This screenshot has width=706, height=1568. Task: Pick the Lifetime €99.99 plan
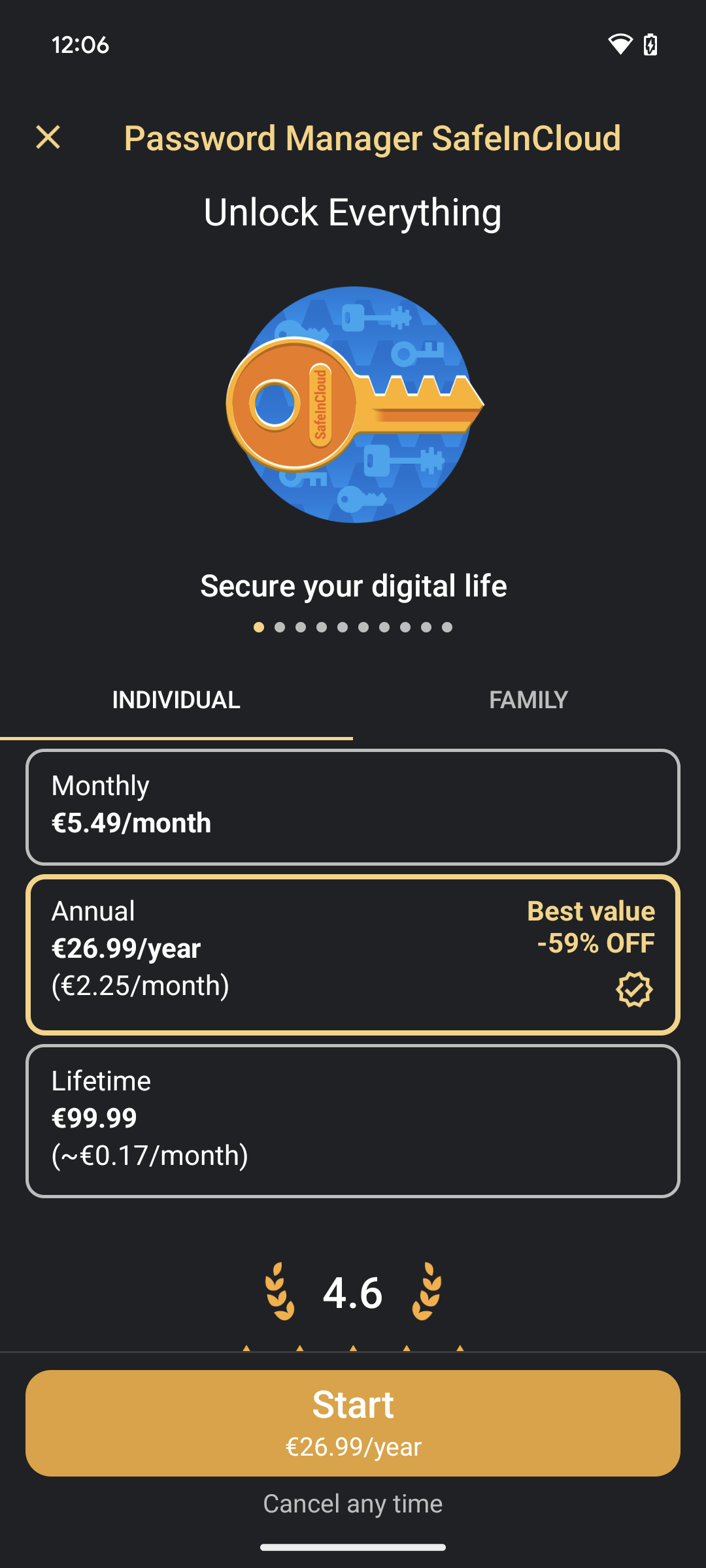353,1120
